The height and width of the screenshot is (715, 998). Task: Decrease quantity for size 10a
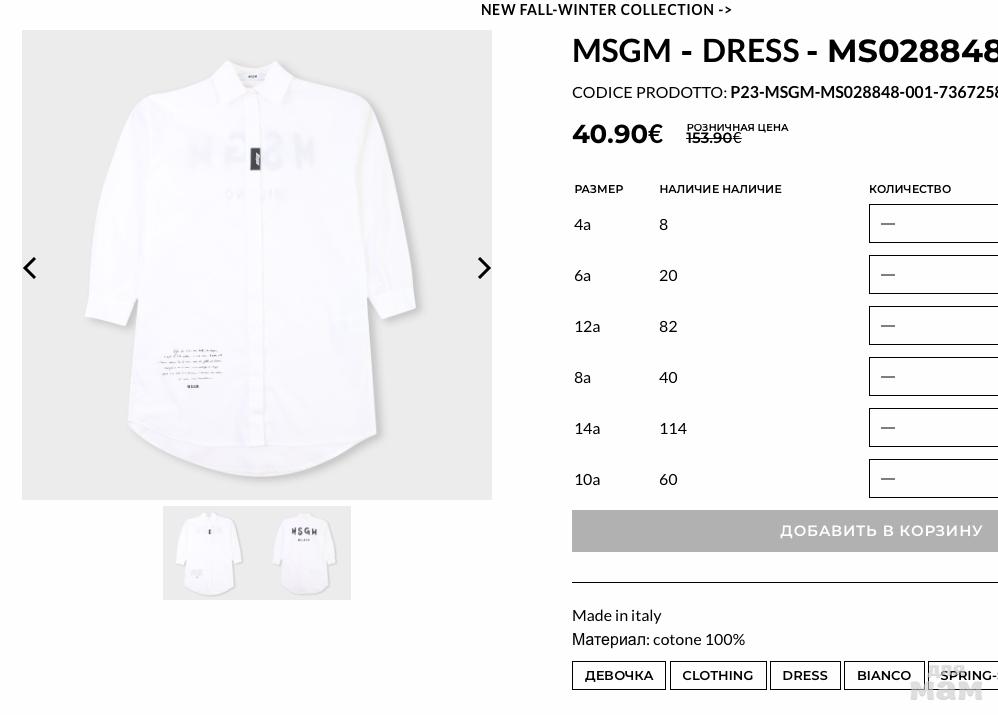[888, 479]
